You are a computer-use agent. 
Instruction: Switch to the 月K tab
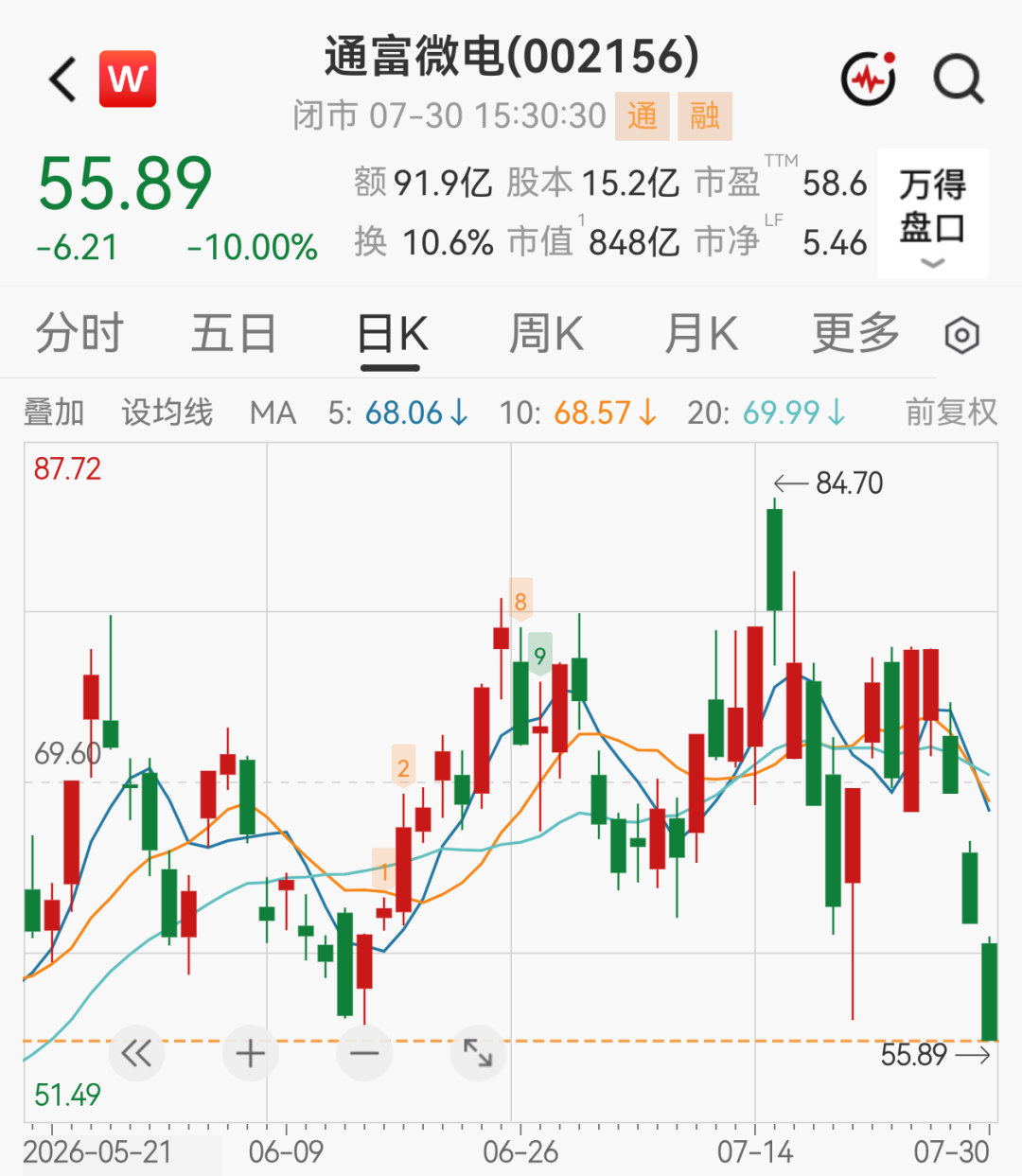(701, 334)
